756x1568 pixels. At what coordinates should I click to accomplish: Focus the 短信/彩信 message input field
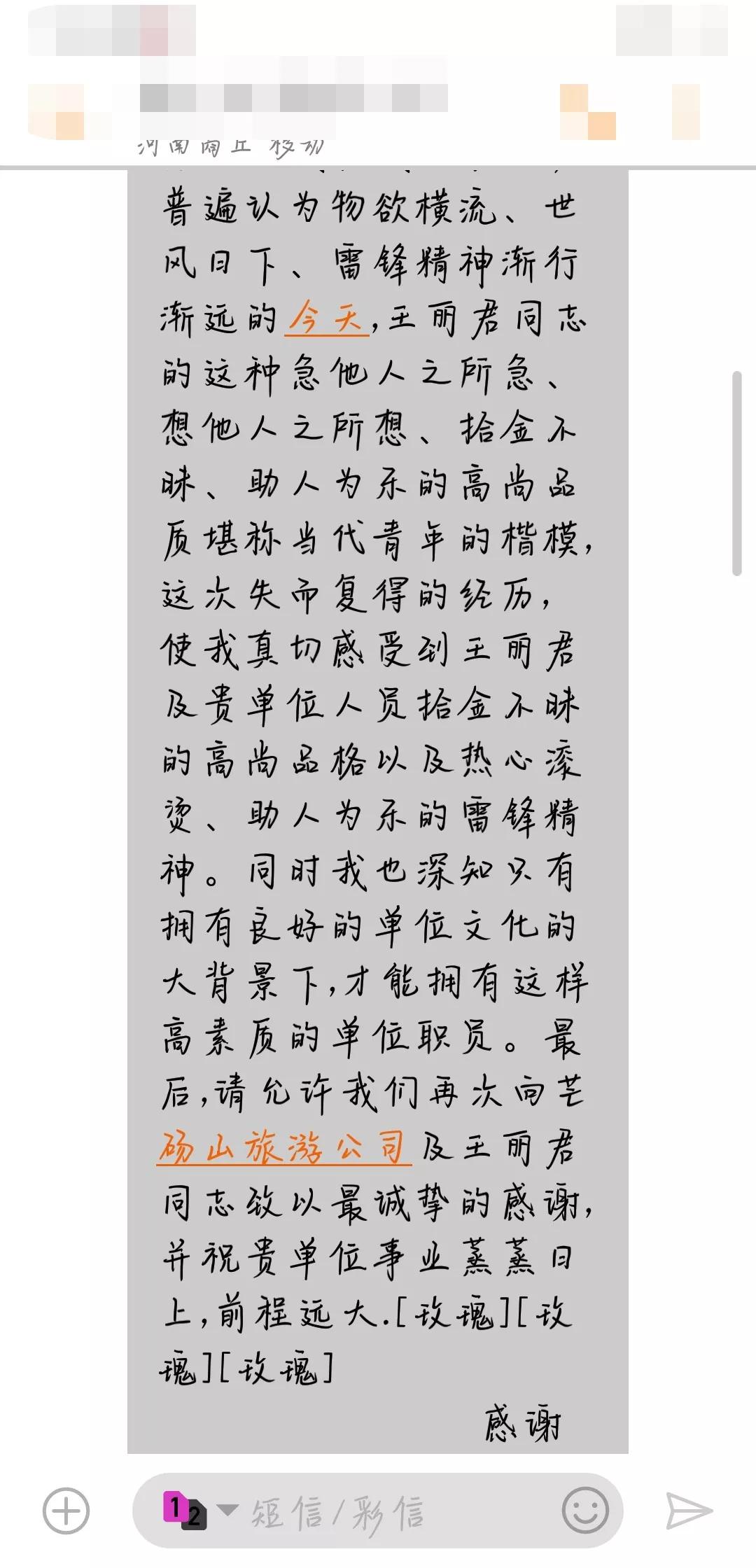[x=392, y=1511]
